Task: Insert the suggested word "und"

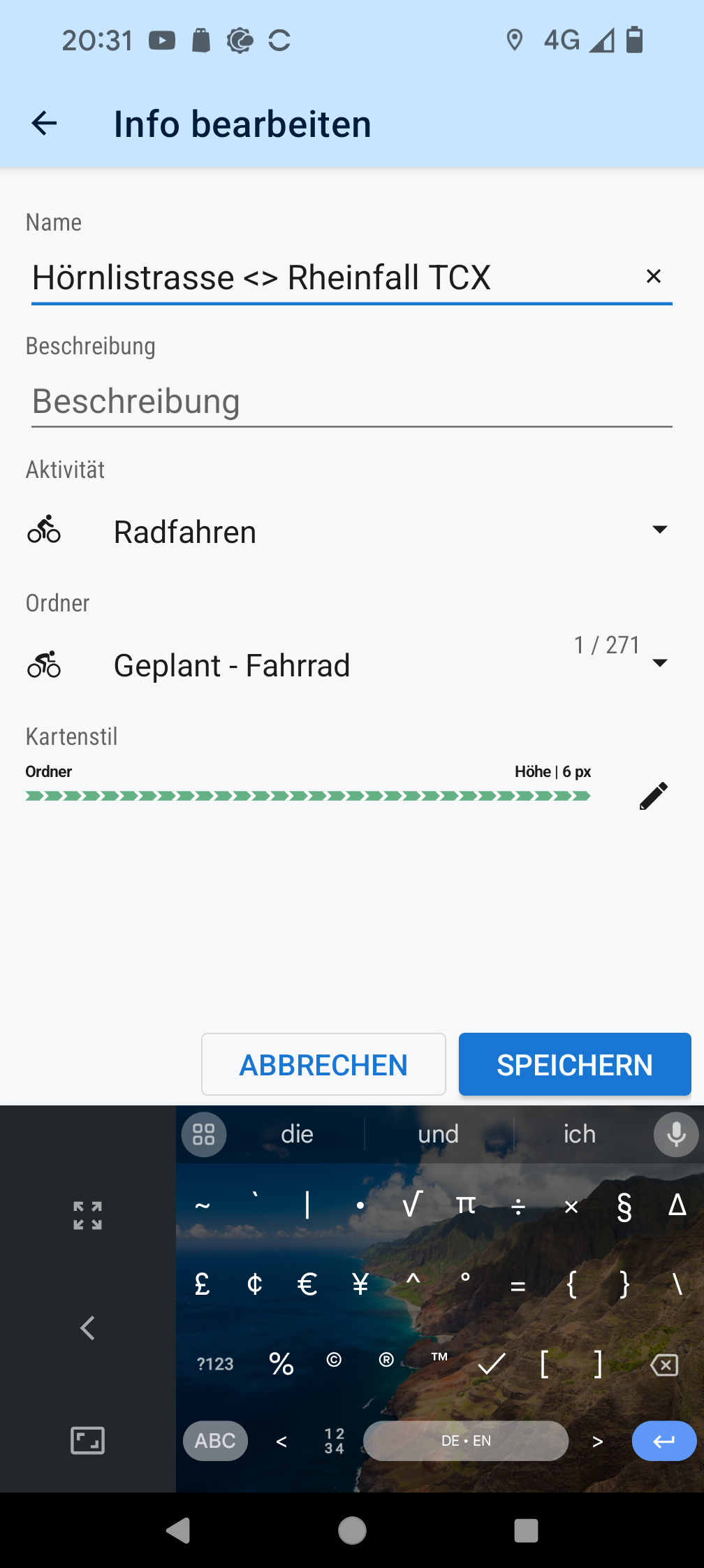Action: click(438, 1134)
